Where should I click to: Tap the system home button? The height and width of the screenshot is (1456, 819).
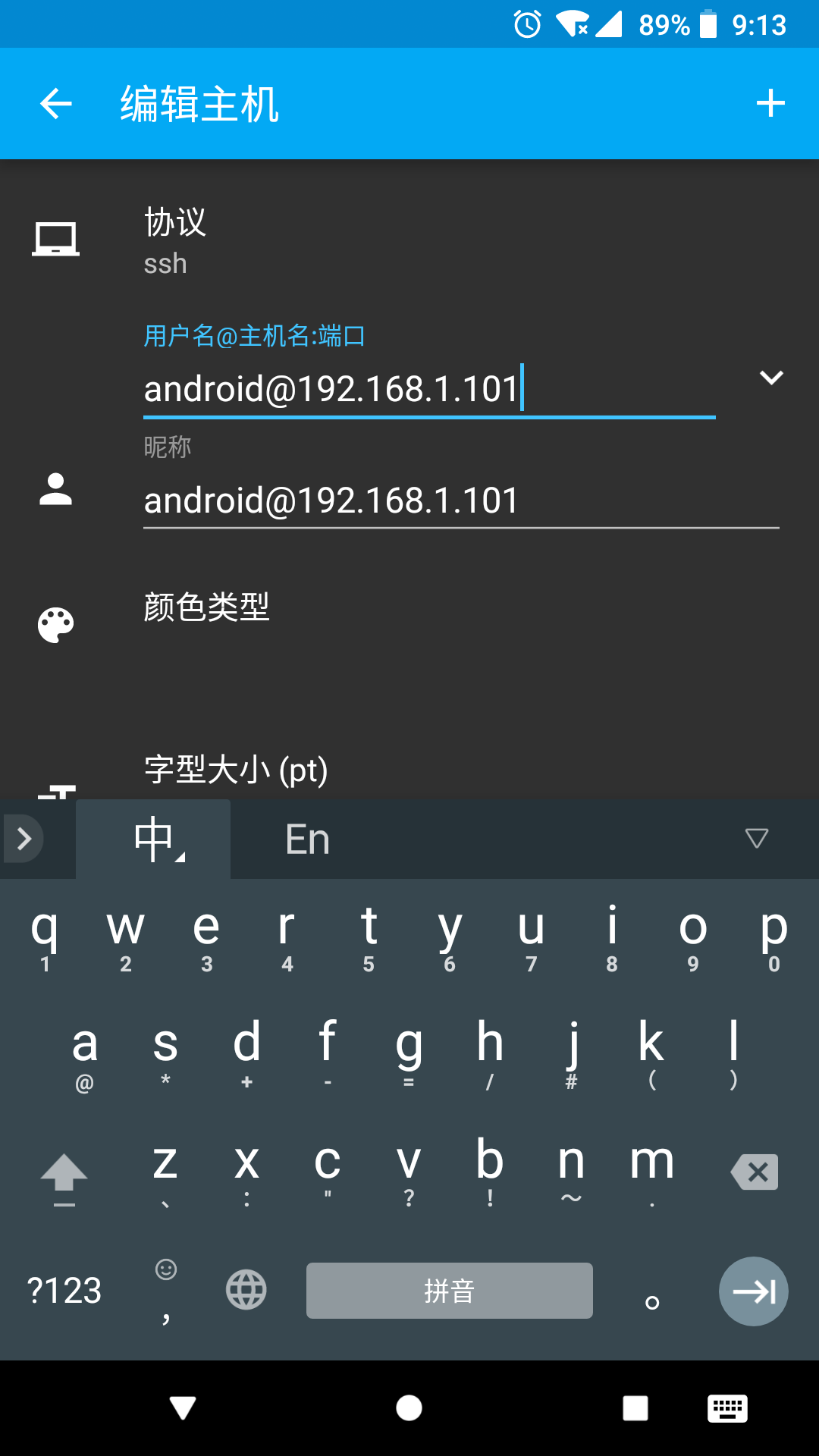click(x=409, y=1408)
